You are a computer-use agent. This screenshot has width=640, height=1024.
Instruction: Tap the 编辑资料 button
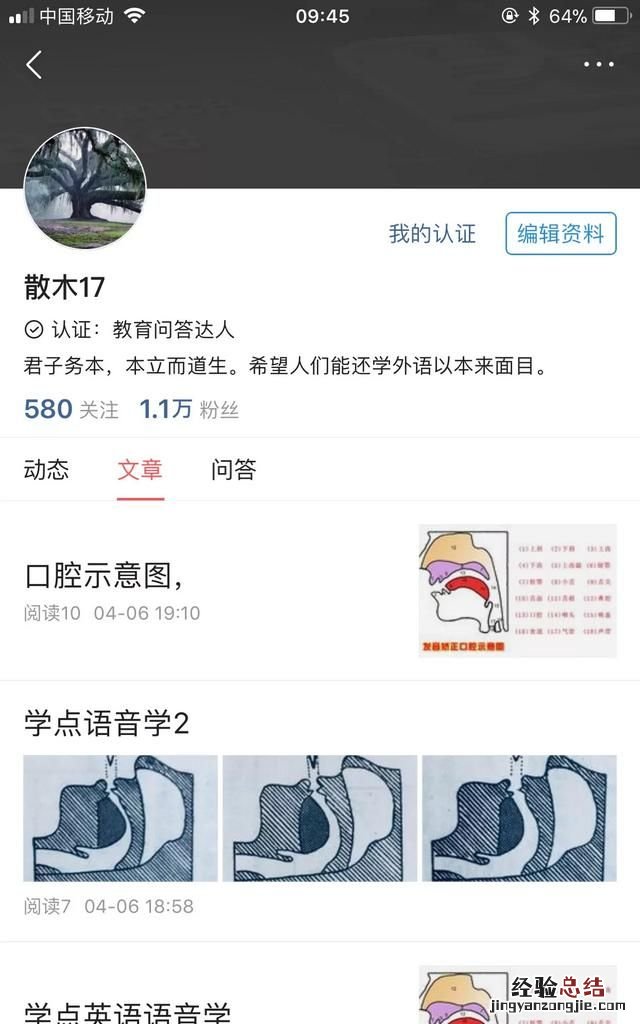[x=560, y=234]
